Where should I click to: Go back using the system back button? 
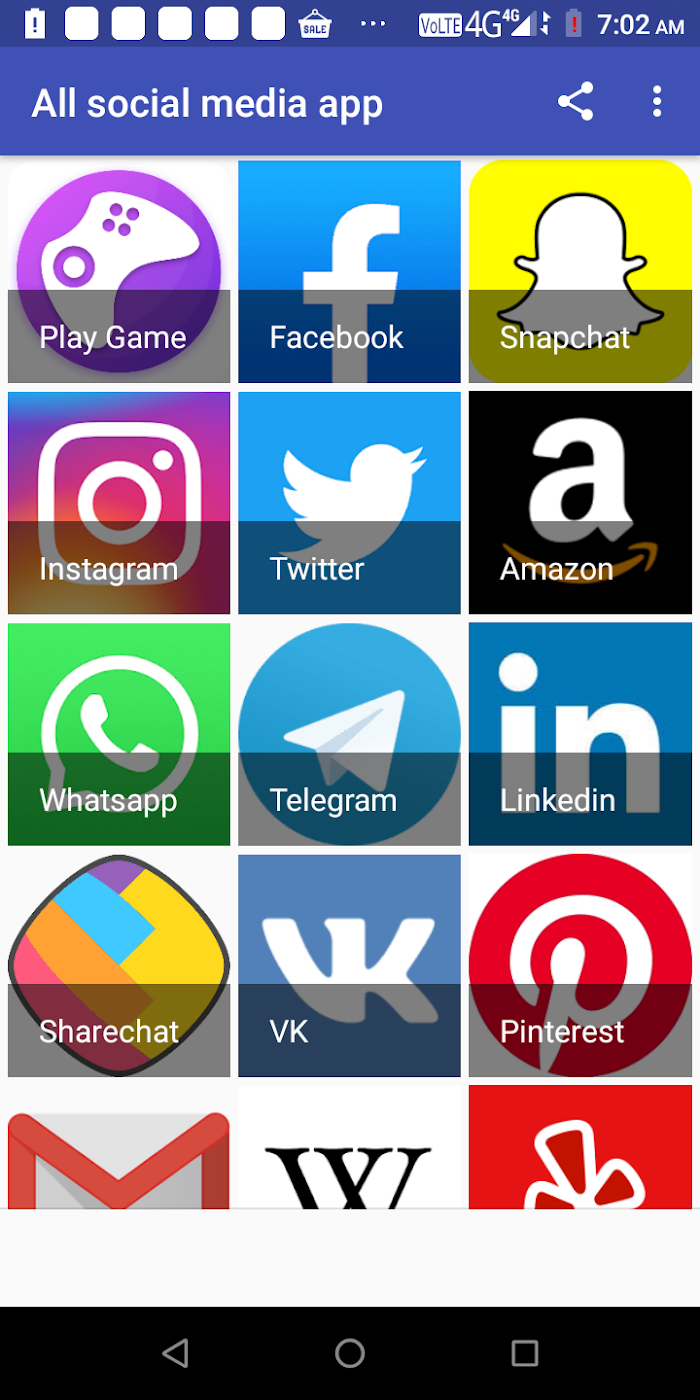tap(175, 1353)
